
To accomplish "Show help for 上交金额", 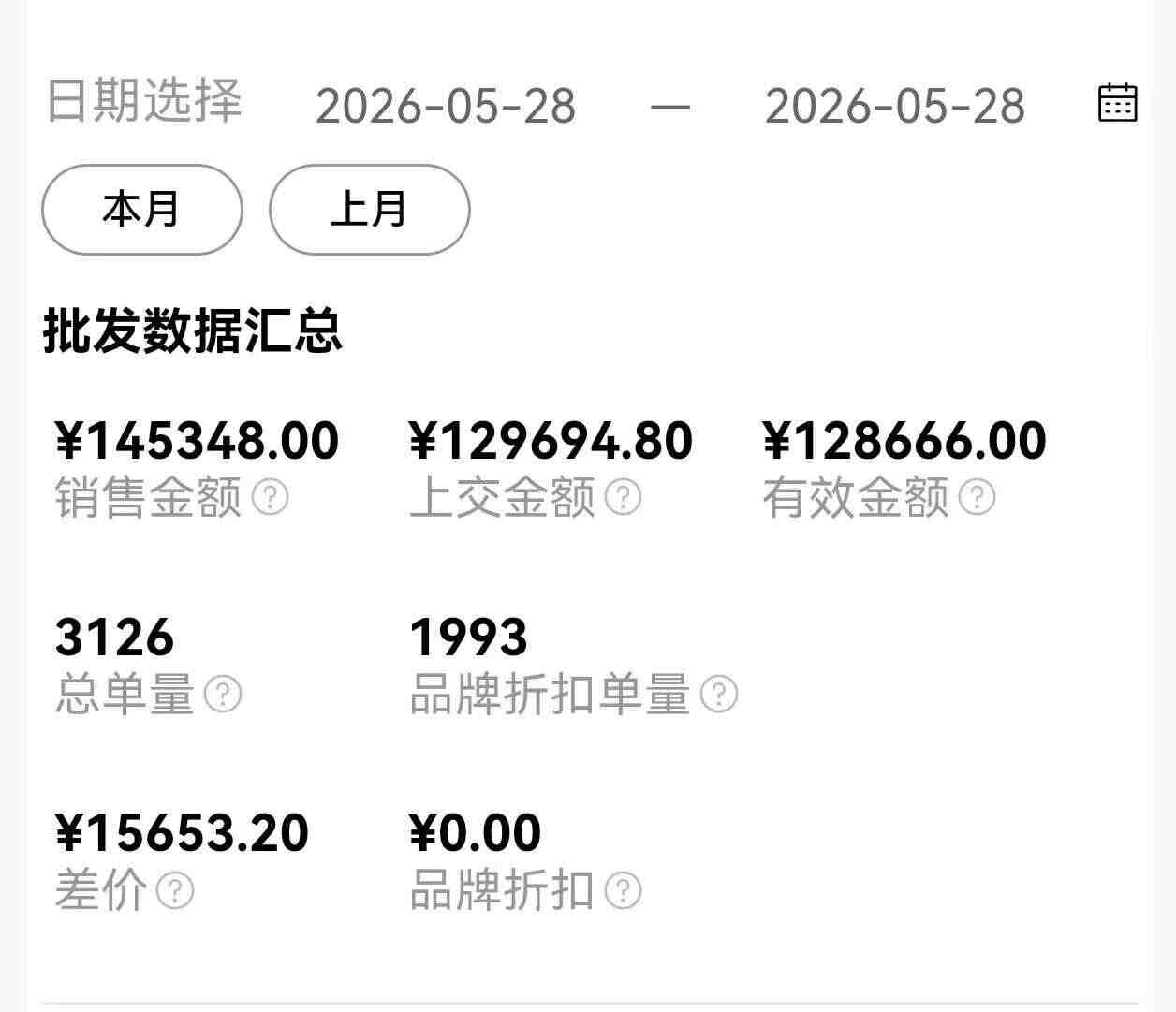I will pyautogui.click(x=624, y=497).
